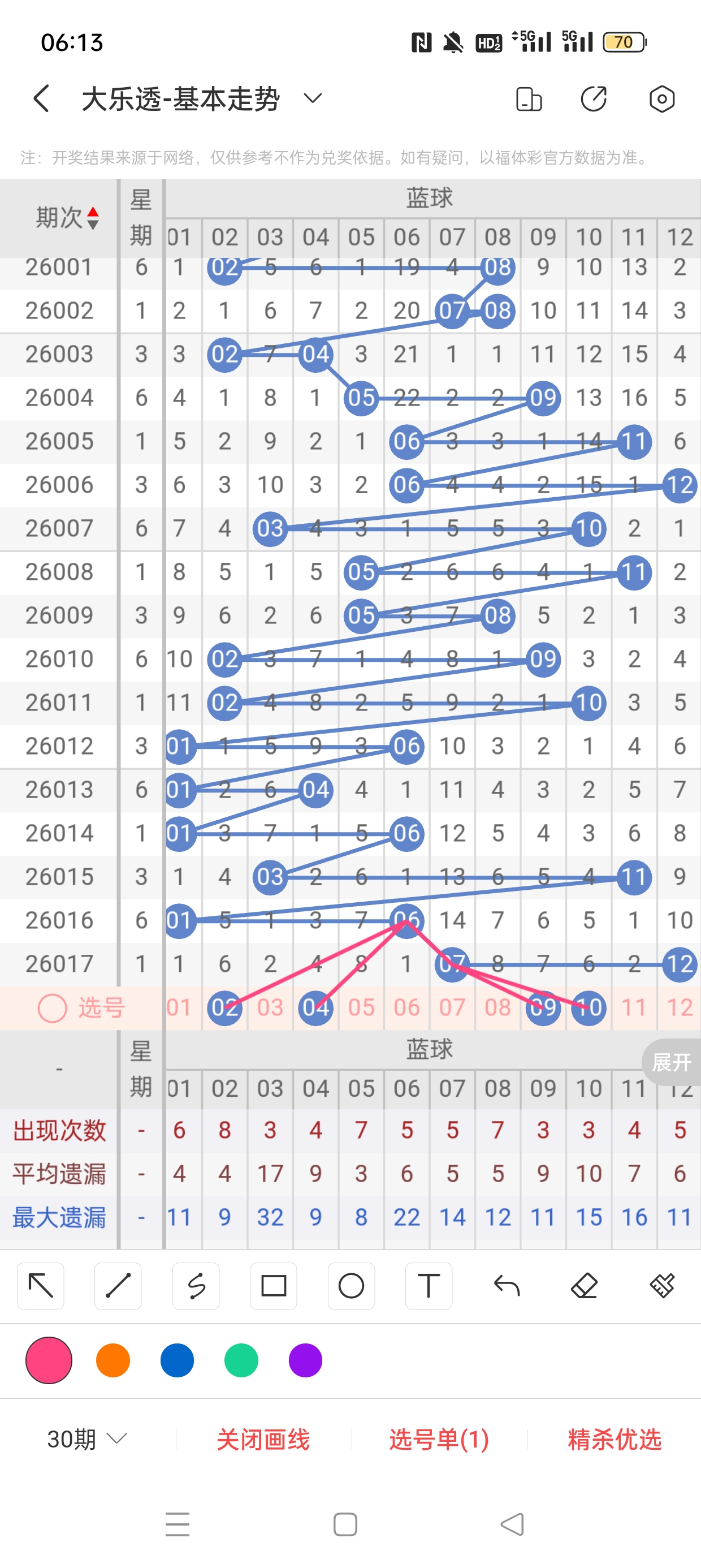Choose the straight line drawing tool
This screenshot has height=1568, width=701.
[x=118, y=1286]
